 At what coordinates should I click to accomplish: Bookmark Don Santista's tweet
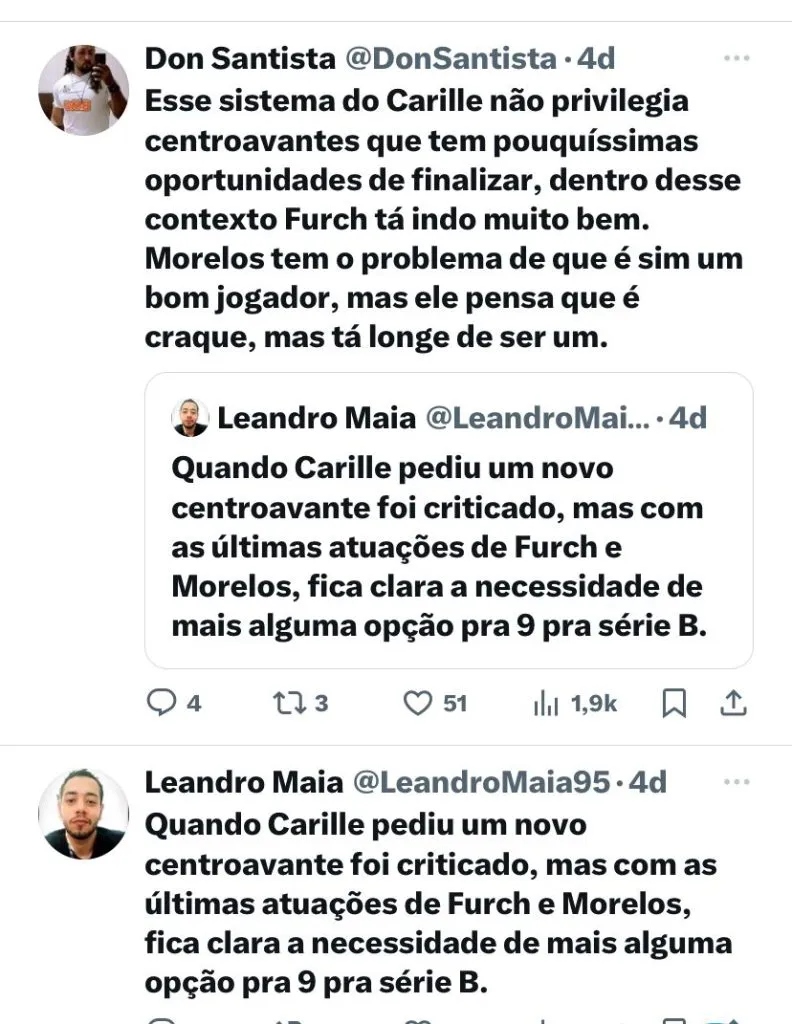(x=675, y=704)
